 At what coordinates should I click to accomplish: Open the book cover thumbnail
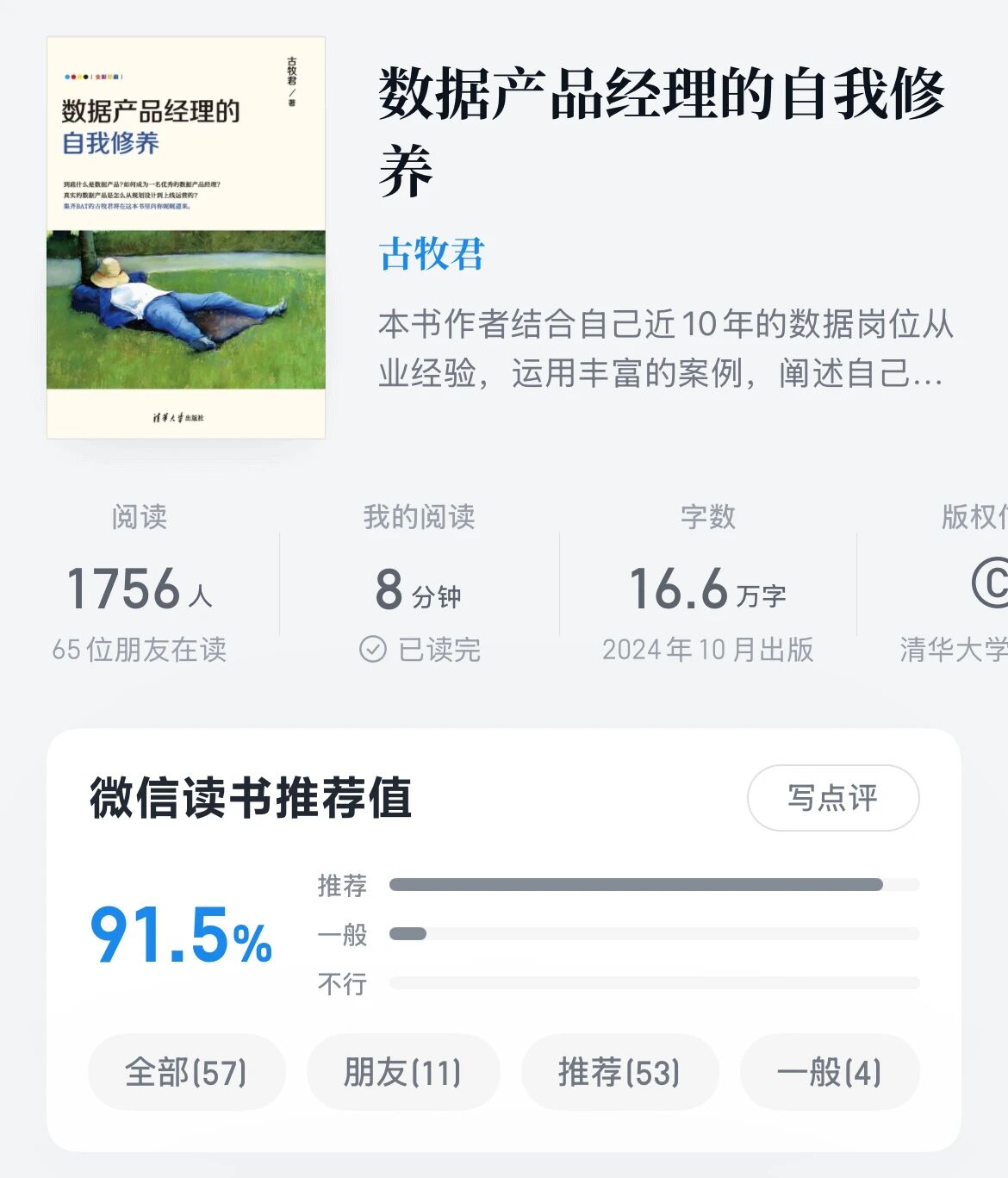coord(186,237)
